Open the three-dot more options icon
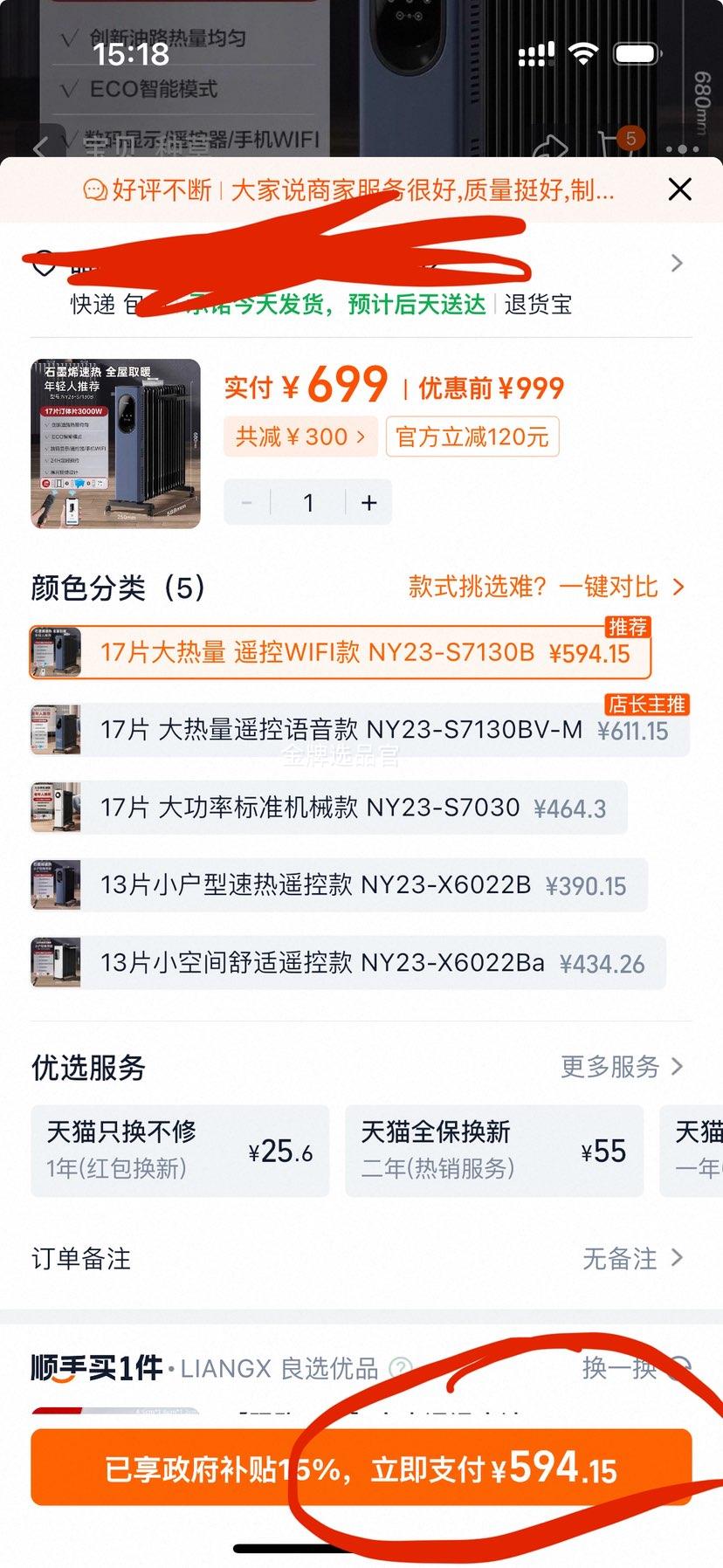The image size is (723, 1568). [x=679, y=148]
